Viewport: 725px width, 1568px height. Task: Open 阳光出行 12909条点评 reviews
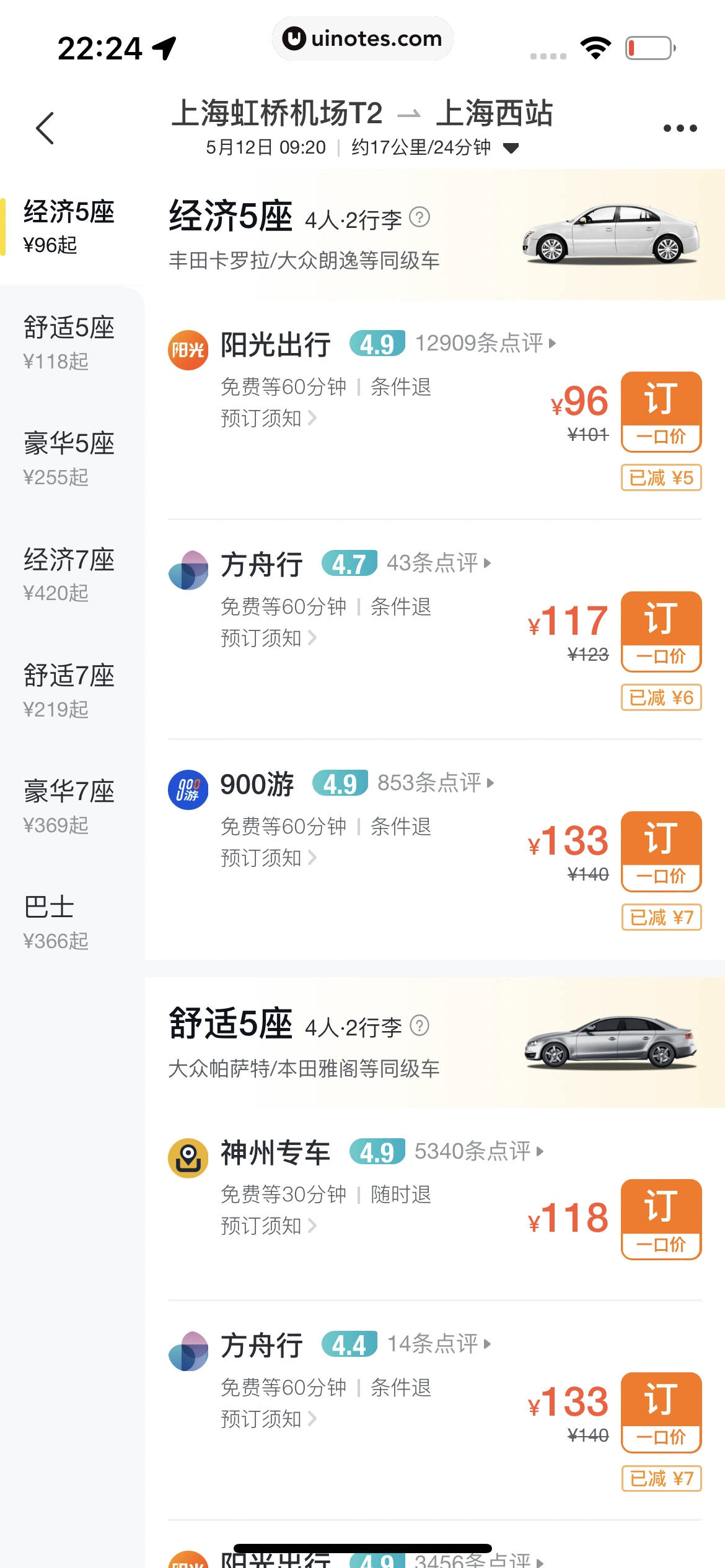[x=485, y=342]
